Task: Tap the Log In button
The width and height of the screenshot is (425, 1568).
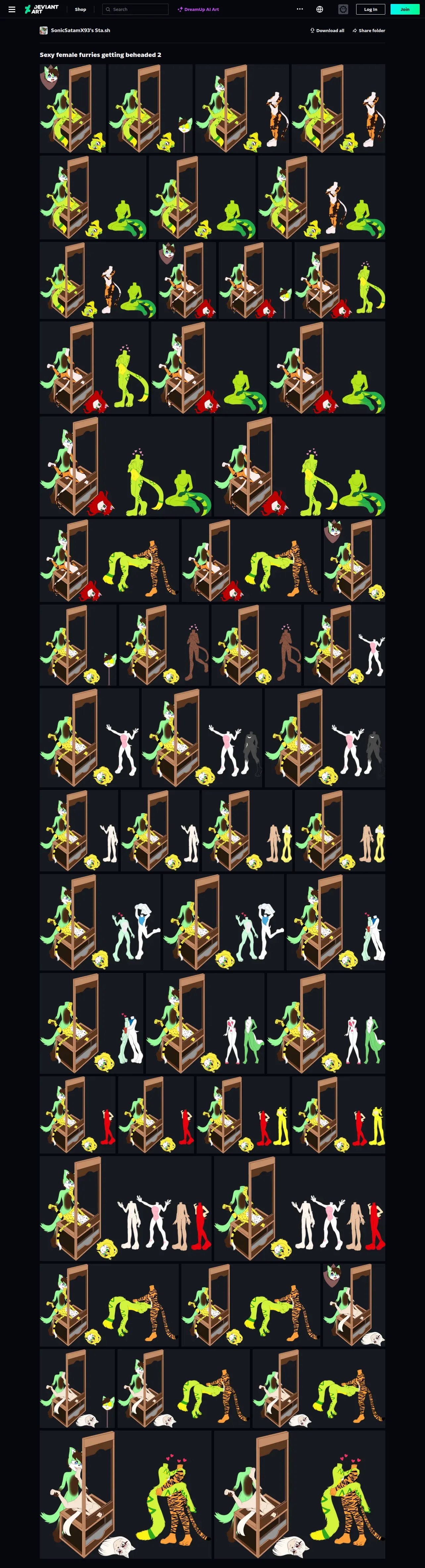Action: (371, 9)
